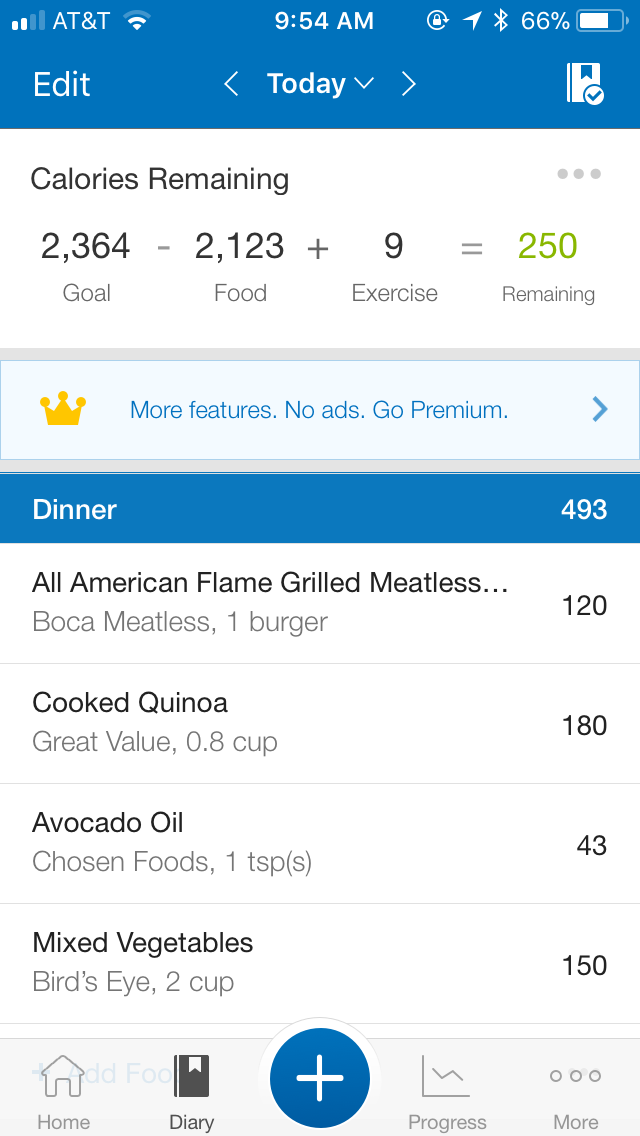Open the Cooked Quinoa entry
Viewport: 640px width, 1136px height.
tap(320, 723)
